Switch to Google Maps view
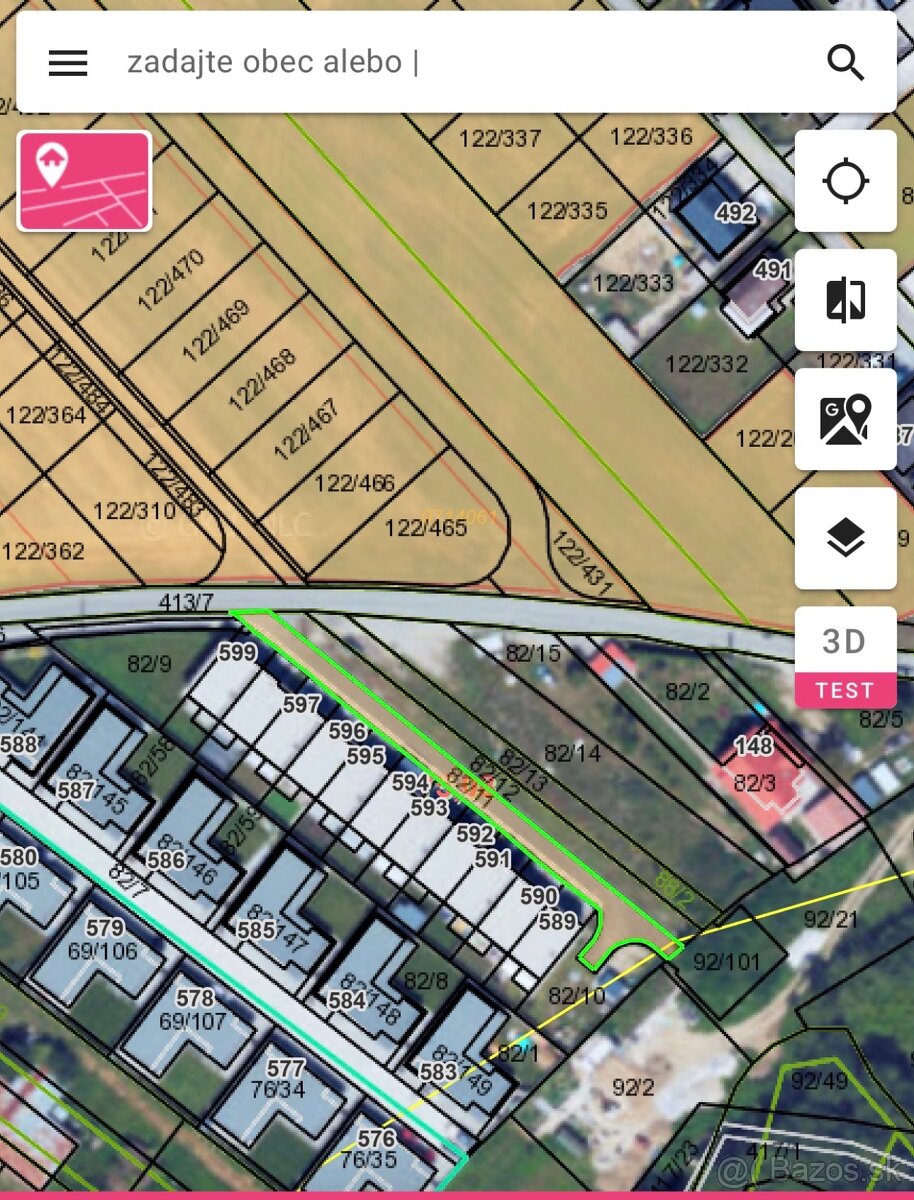 845,419
